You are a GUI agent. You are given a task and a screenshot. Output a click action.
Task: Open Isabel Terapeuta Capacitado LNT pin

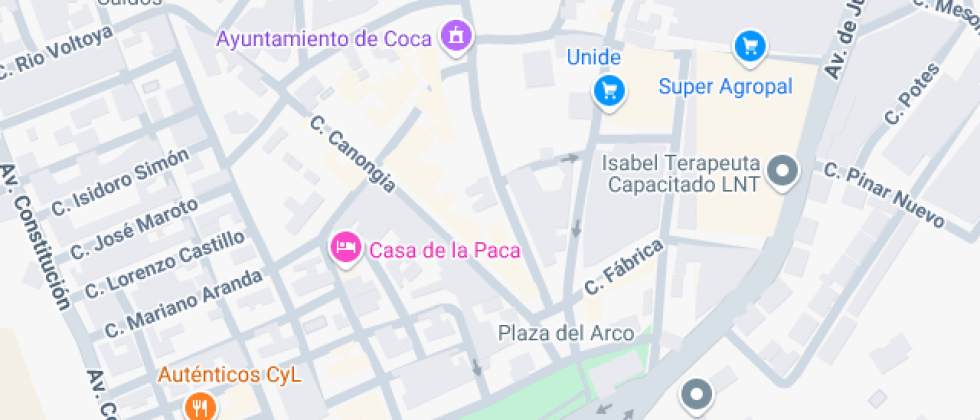(x=783, y=172)
